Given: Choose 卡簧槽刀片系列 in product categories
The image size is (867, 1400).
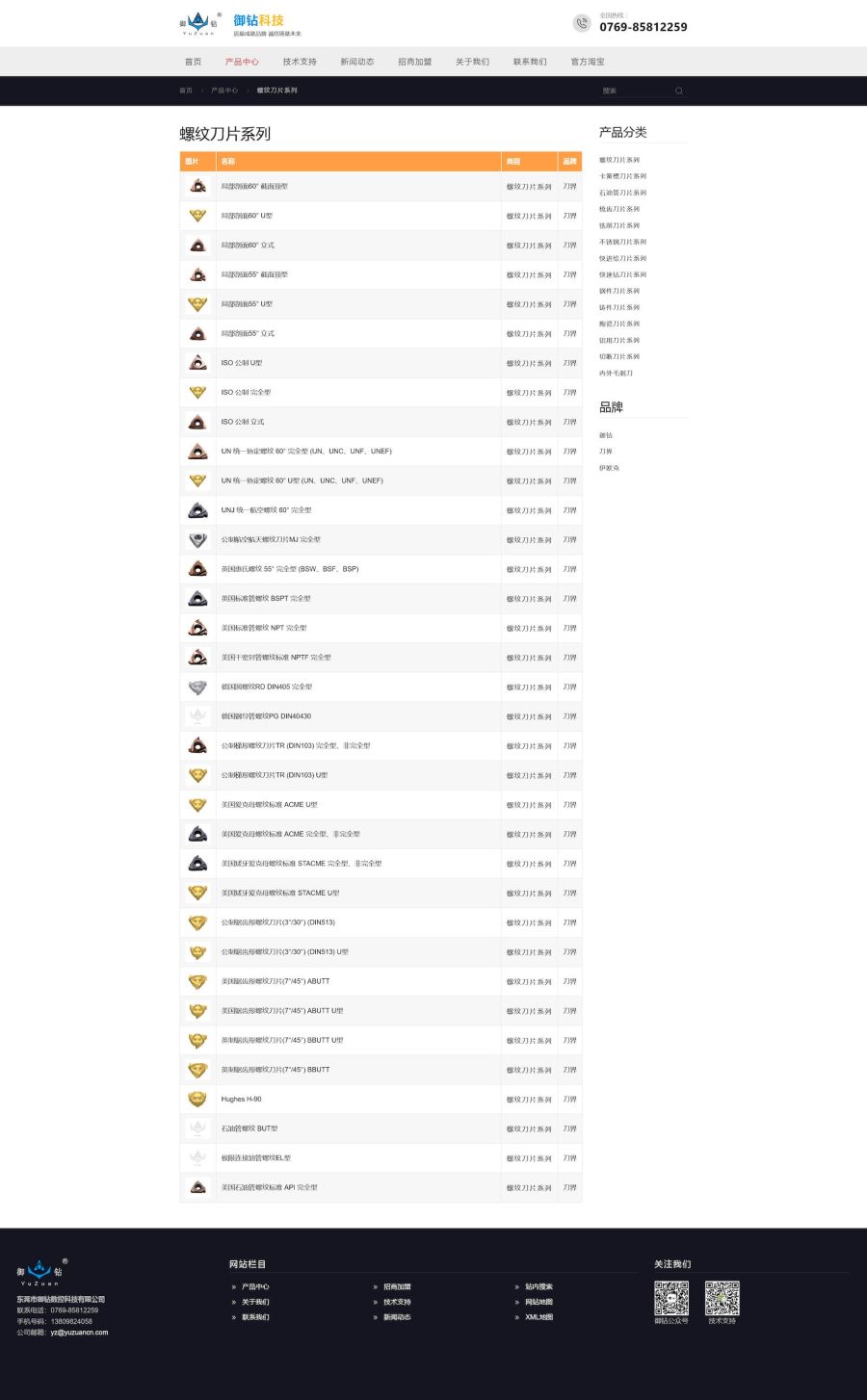Looking at the screenshot, I should point(622,176).
